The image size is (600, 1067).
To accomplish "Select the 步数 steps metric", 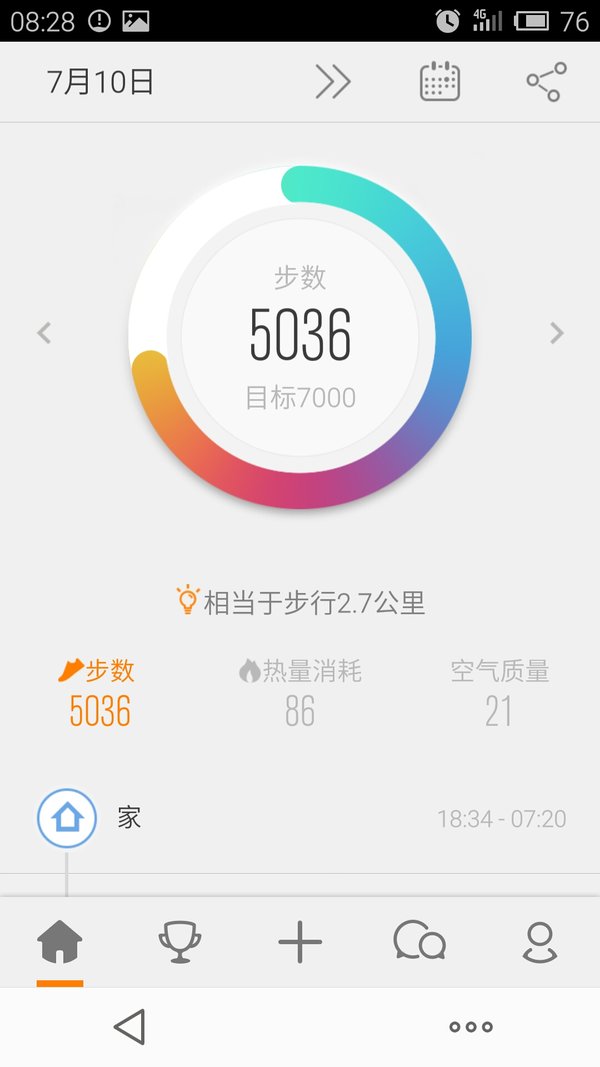I will tap(99, 692).
